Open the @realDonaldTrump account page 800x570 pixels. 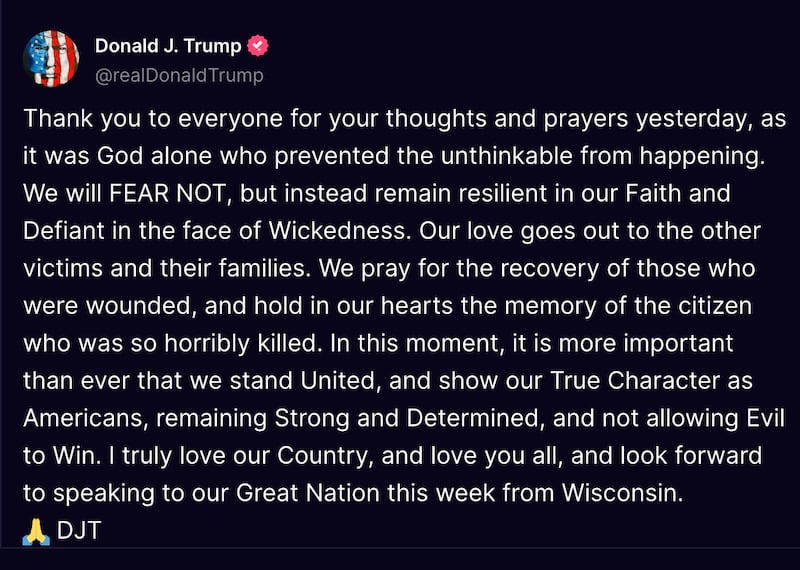point(179,75)
